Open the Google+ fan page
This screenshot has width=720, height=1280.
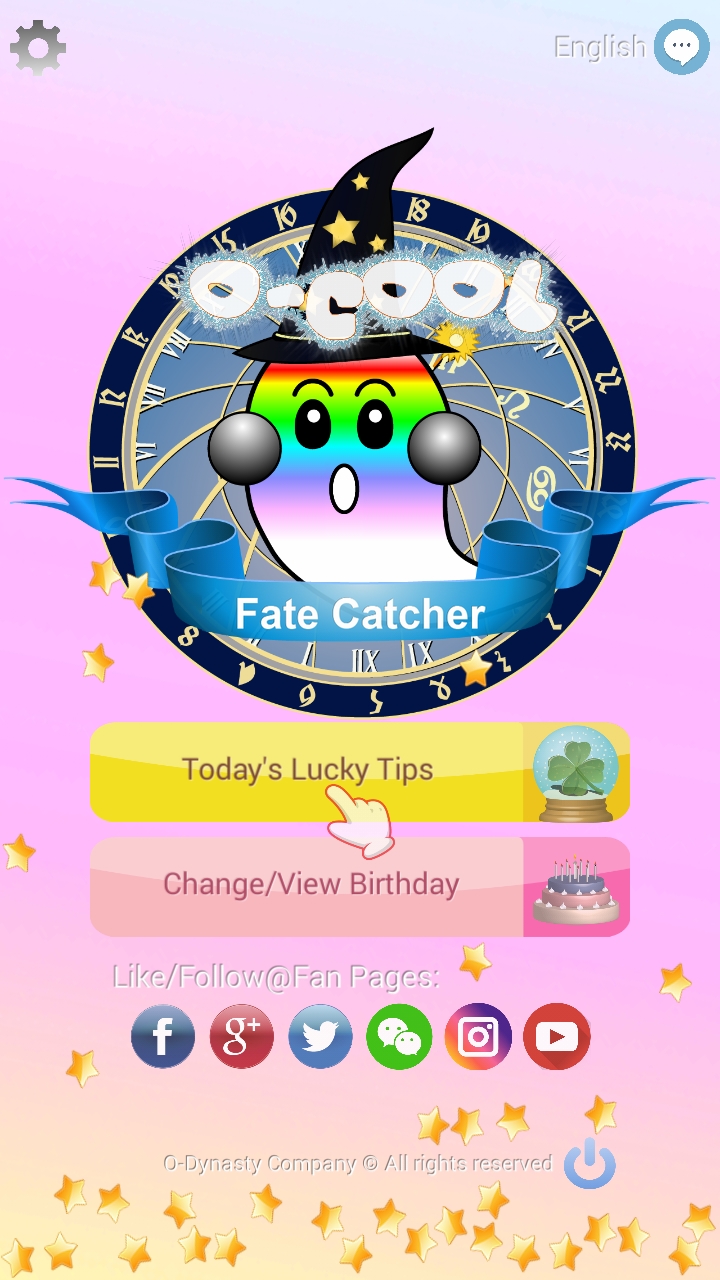(242, 1036)
